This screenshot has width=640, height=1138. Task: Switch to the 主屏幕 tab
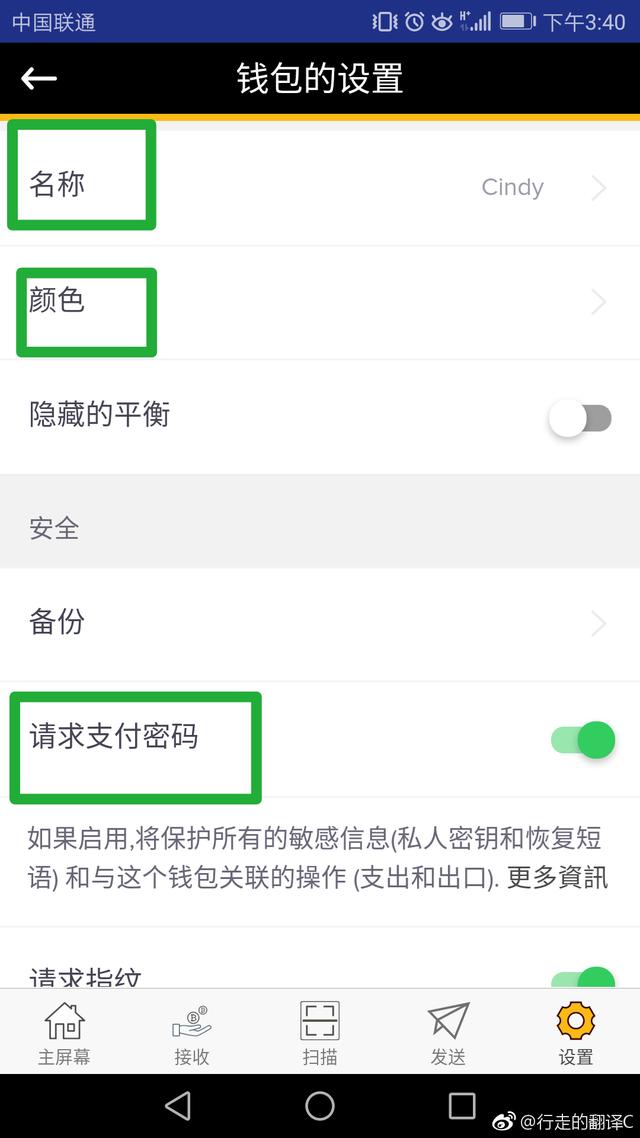click(64, 1033)
